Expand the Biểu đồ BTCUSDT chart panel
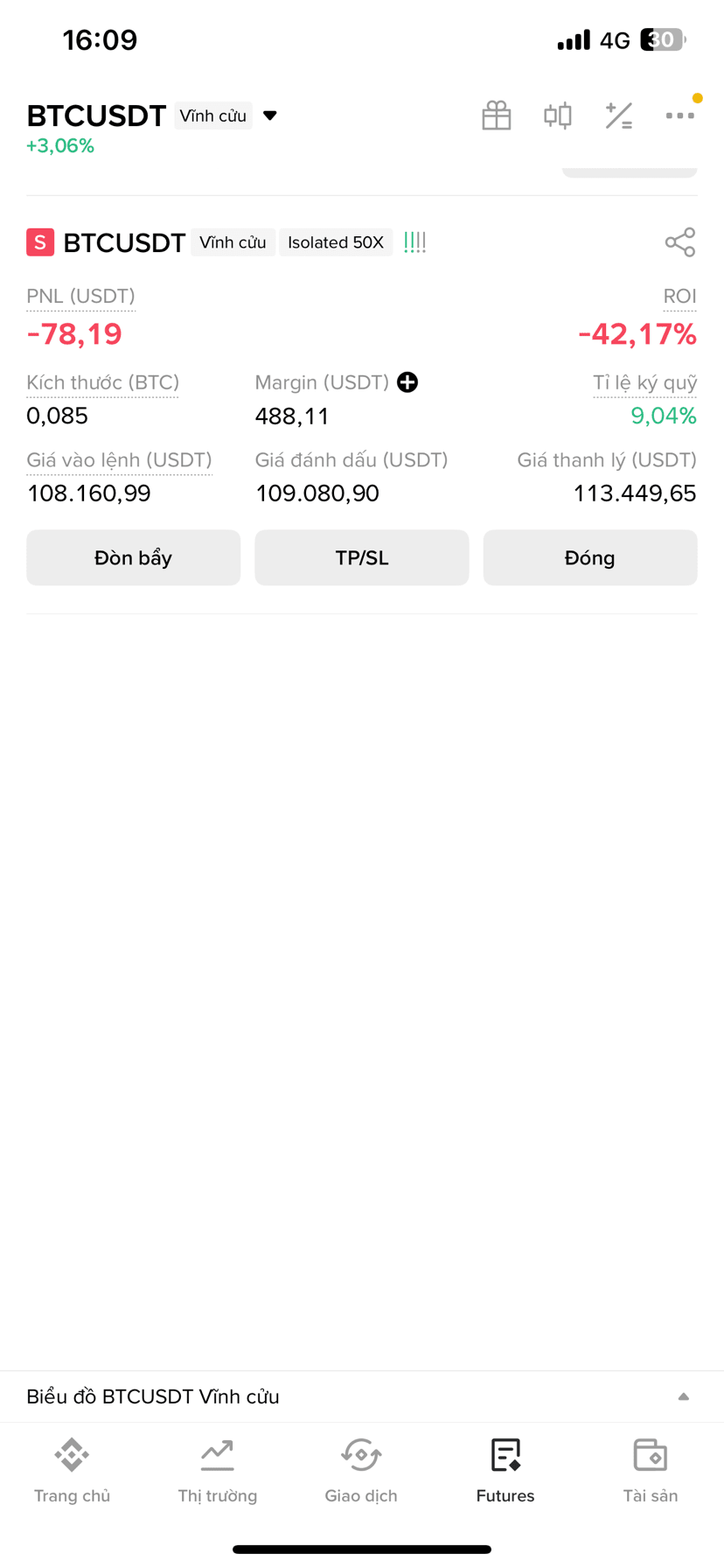Screen dimensions: 724x1568 pyautogui.click(x=362, y=1396)
